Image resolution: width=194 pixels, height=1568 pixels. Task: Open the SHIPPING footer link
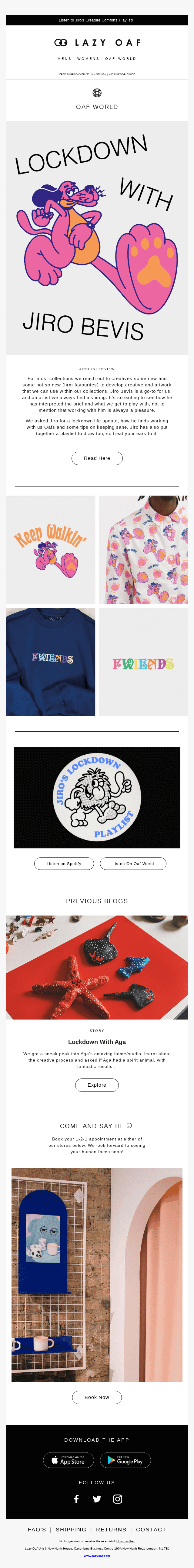pyautogui.click(x=71, y=1529)
